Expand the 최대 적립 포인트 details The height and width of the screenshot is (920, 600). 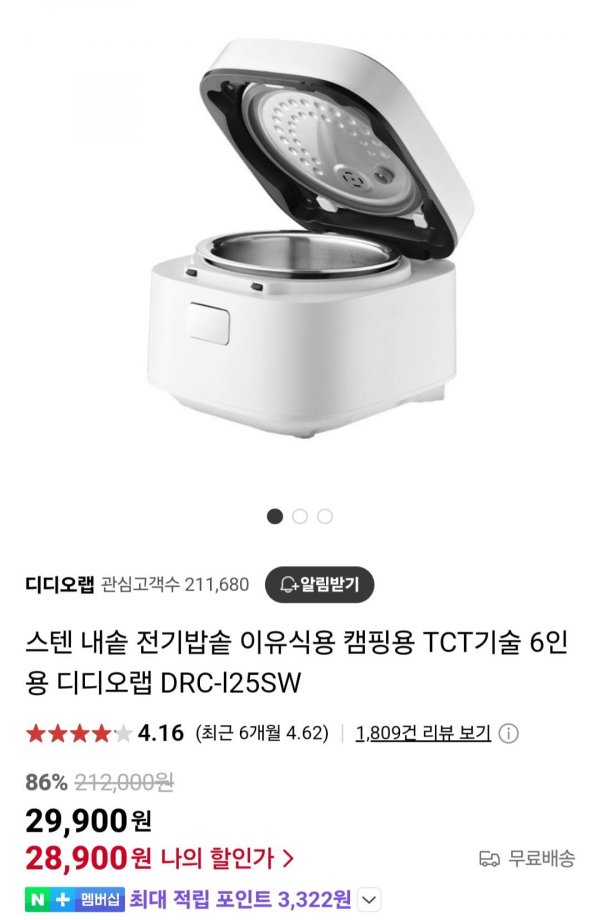369,900
